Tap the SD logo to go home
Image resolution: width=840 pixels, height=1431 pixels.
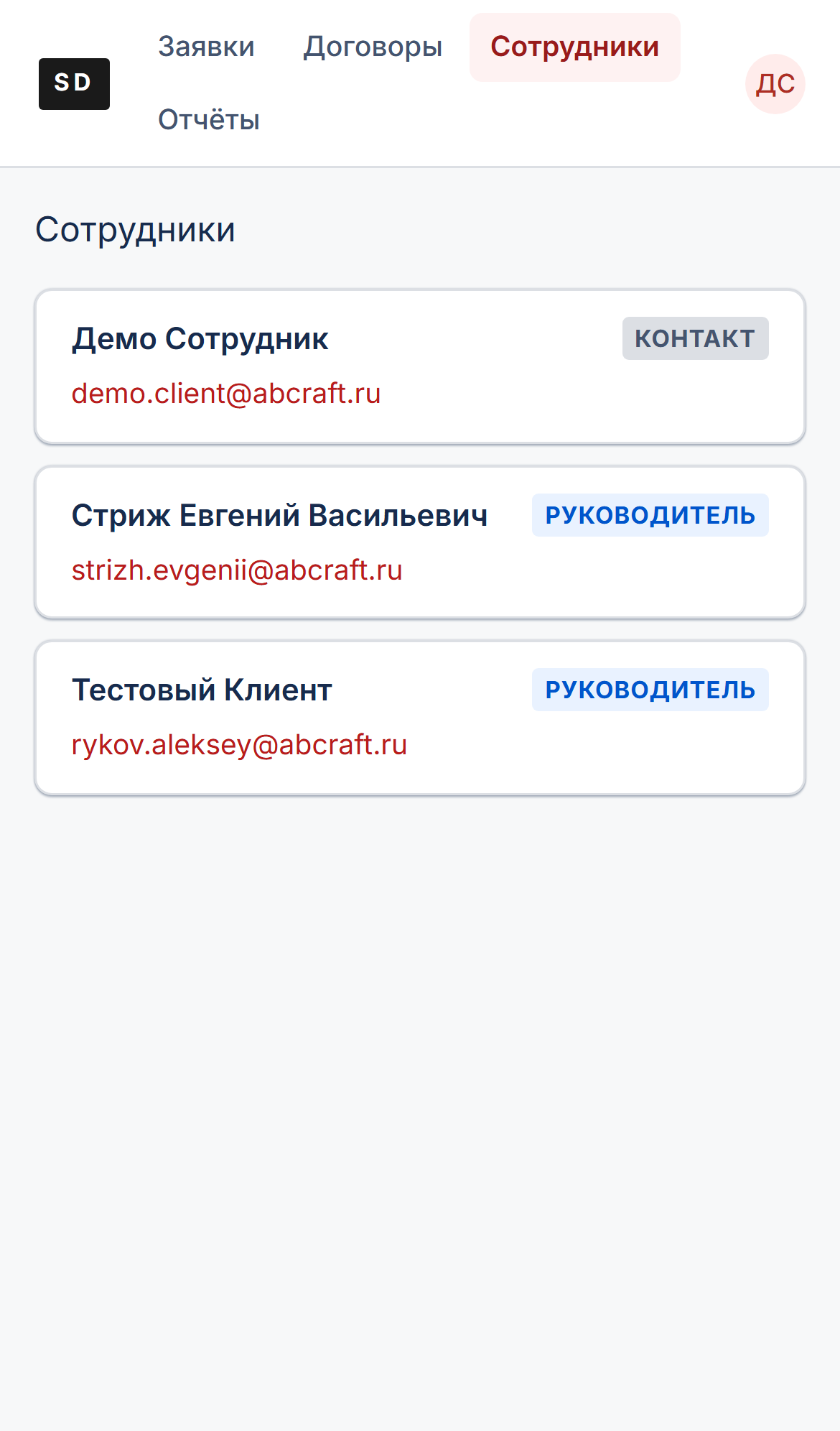tap(74, 84)
